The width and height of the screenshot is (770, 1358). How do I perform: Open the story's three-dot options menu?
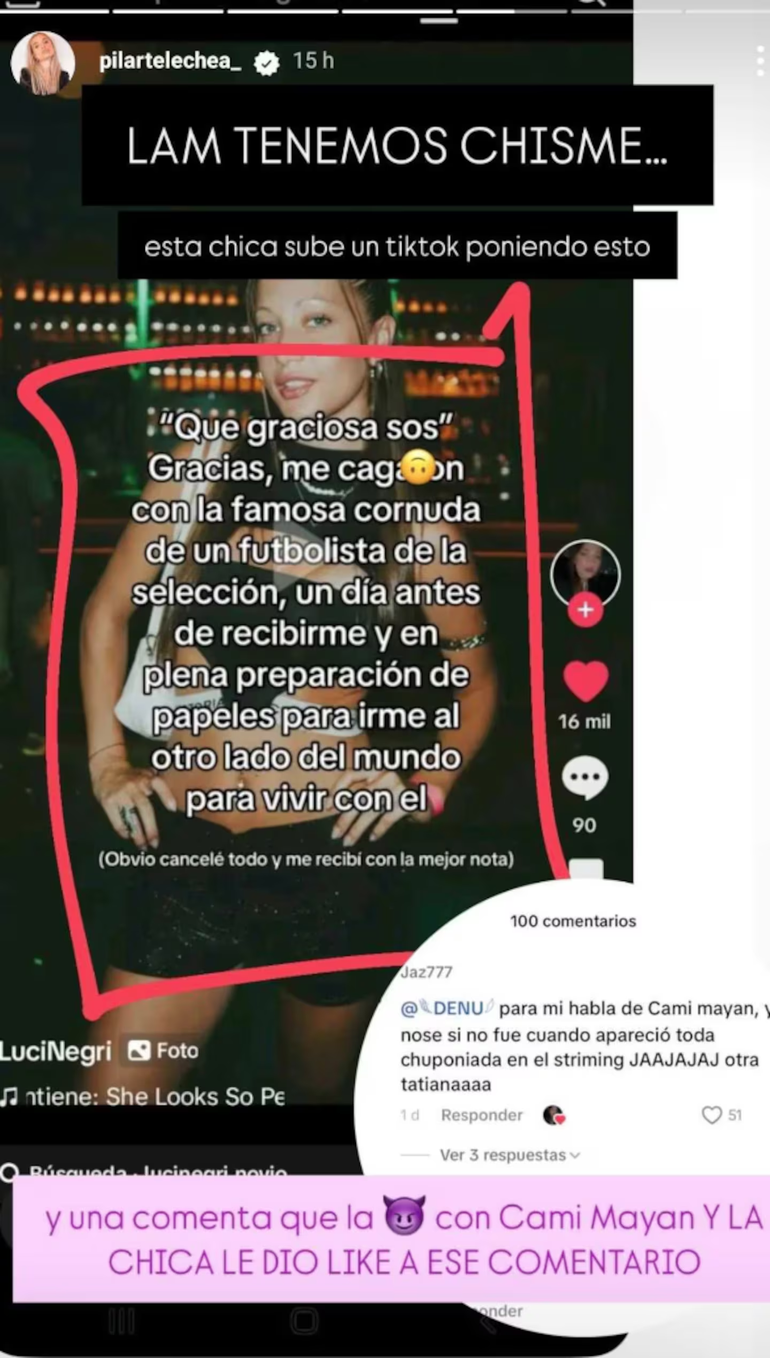[x=759, y=62]
